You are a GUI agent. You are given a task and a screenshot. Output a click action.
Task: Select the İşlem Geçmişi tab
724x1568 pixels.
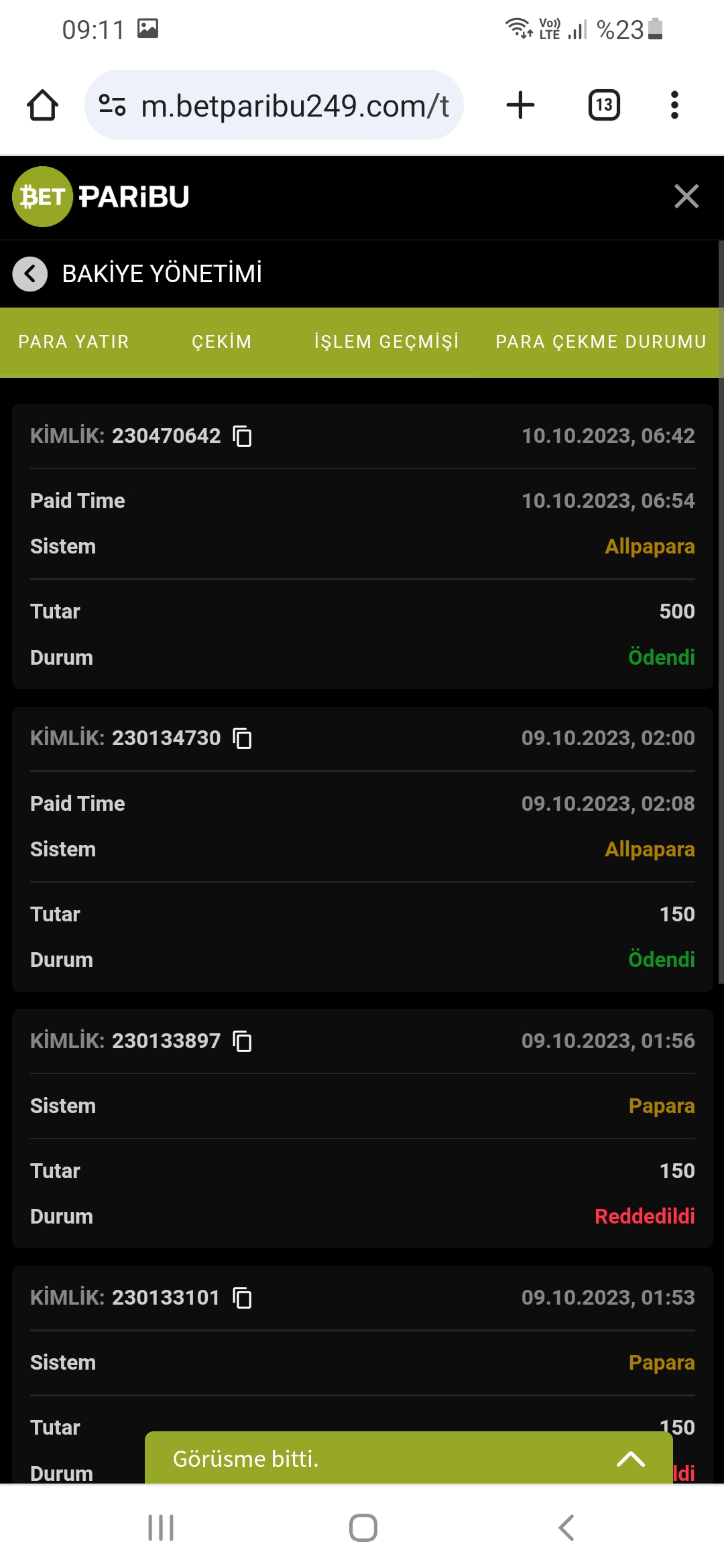coord(387,342)
